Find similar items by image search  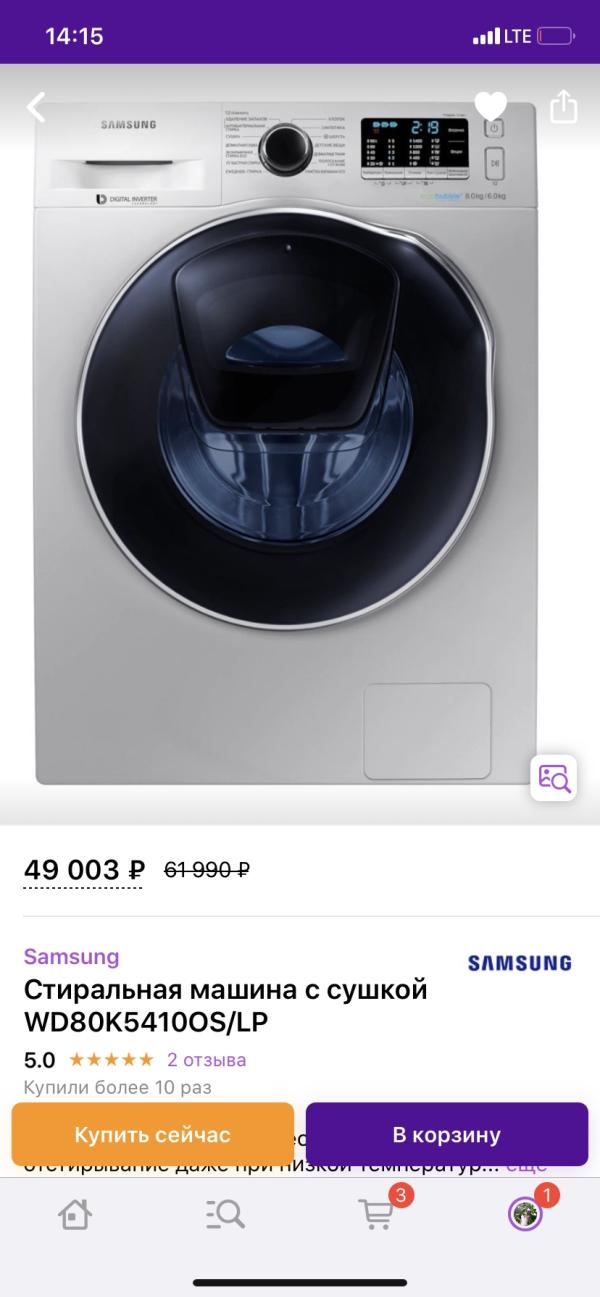tap(553, 779)
